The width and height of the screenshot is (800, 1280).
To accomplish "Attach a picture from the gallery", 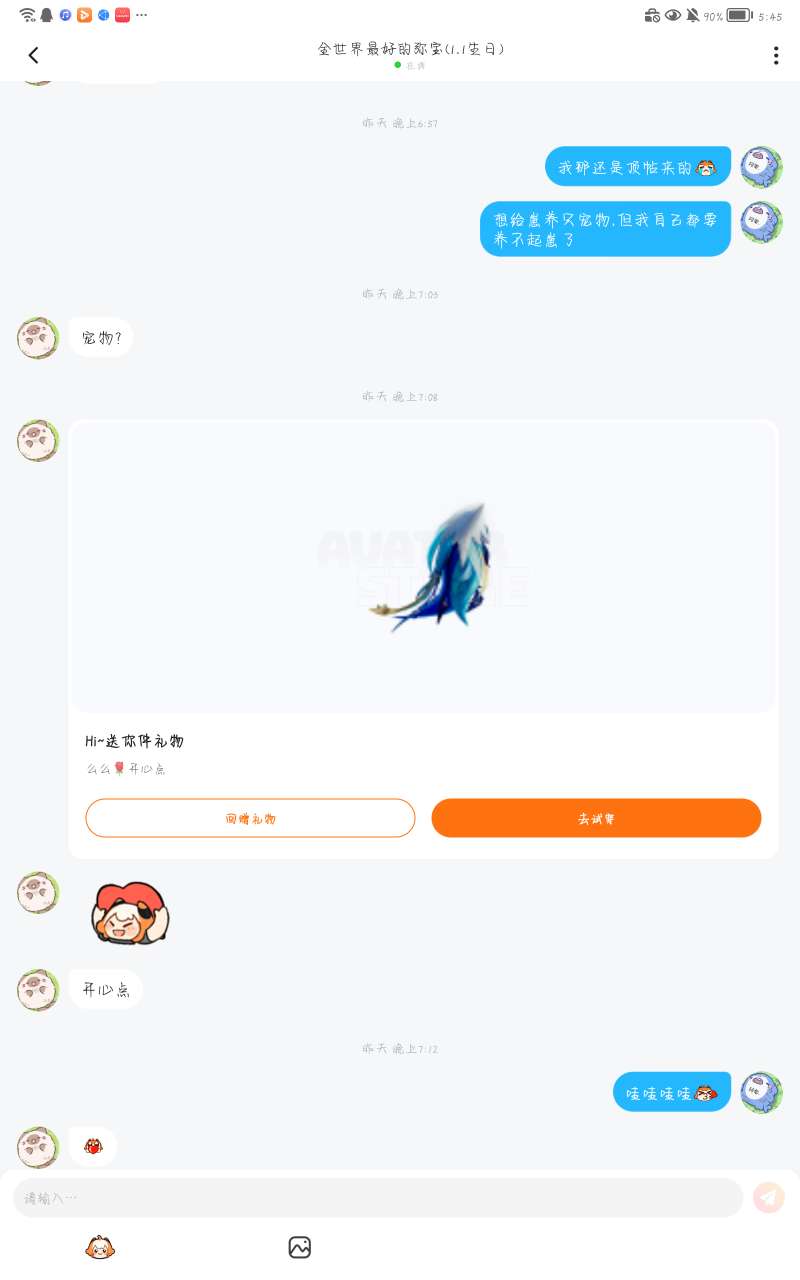I will point(299,1247).
